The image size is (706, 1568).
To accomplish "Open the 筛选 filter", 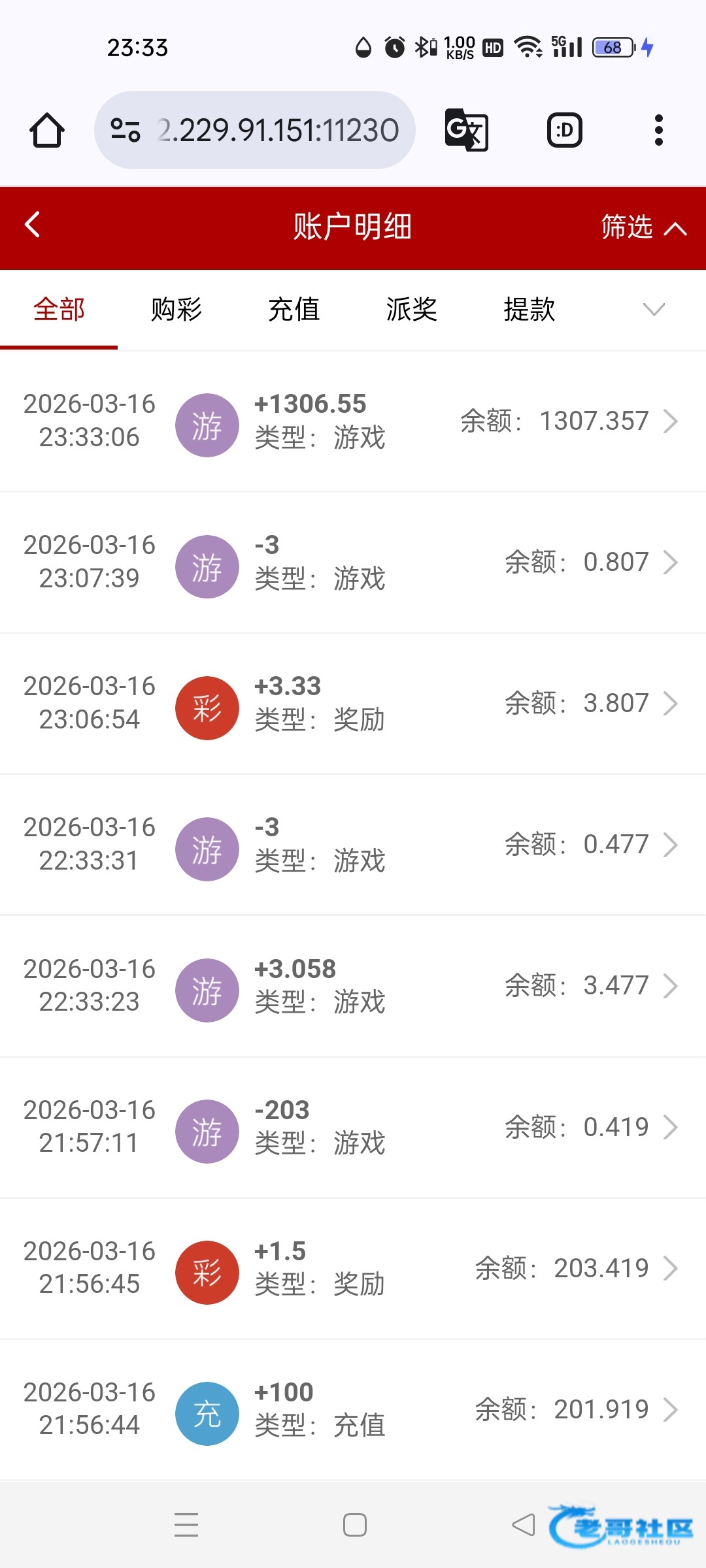I will pos(643,227).
